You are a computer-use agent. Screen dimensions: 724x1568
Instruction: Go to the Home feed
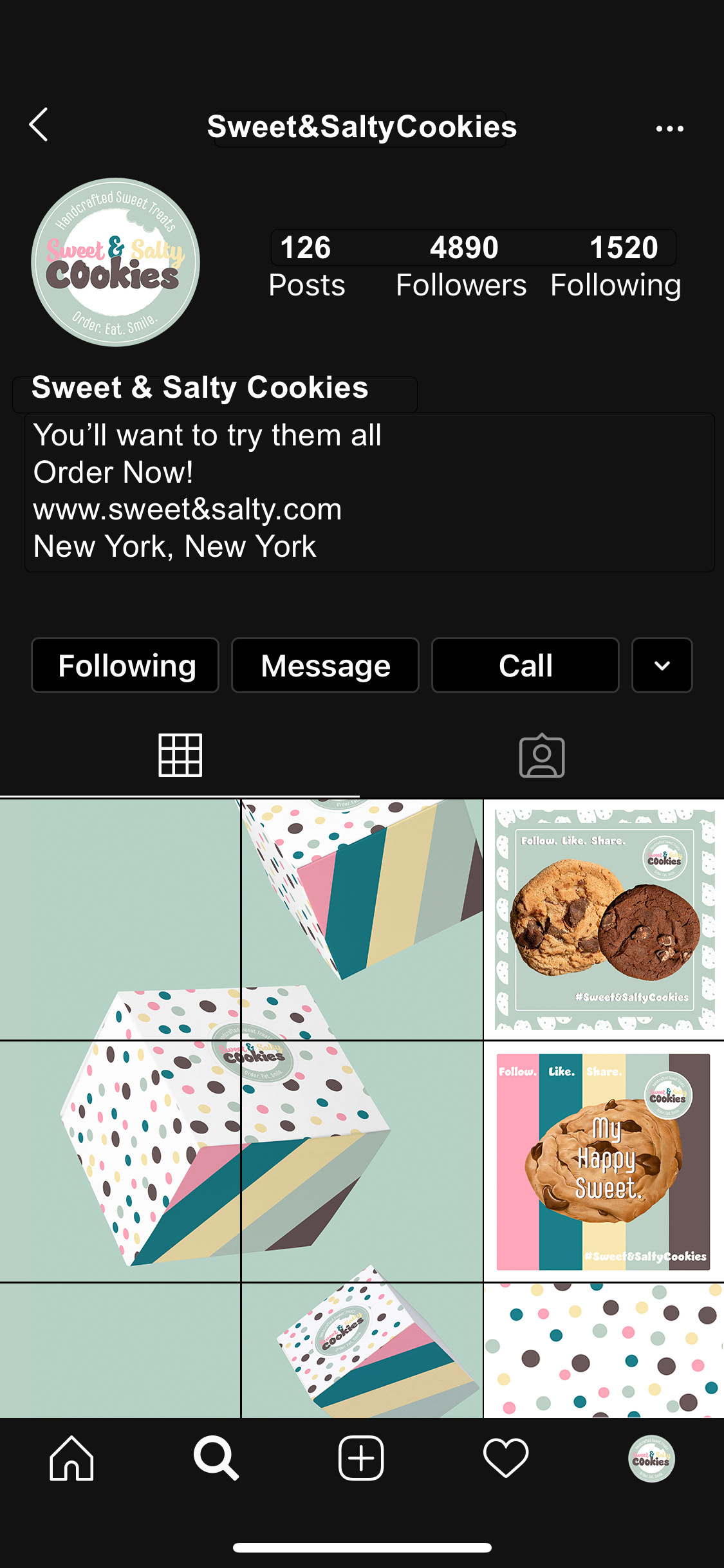click(x=71, y=1459)
